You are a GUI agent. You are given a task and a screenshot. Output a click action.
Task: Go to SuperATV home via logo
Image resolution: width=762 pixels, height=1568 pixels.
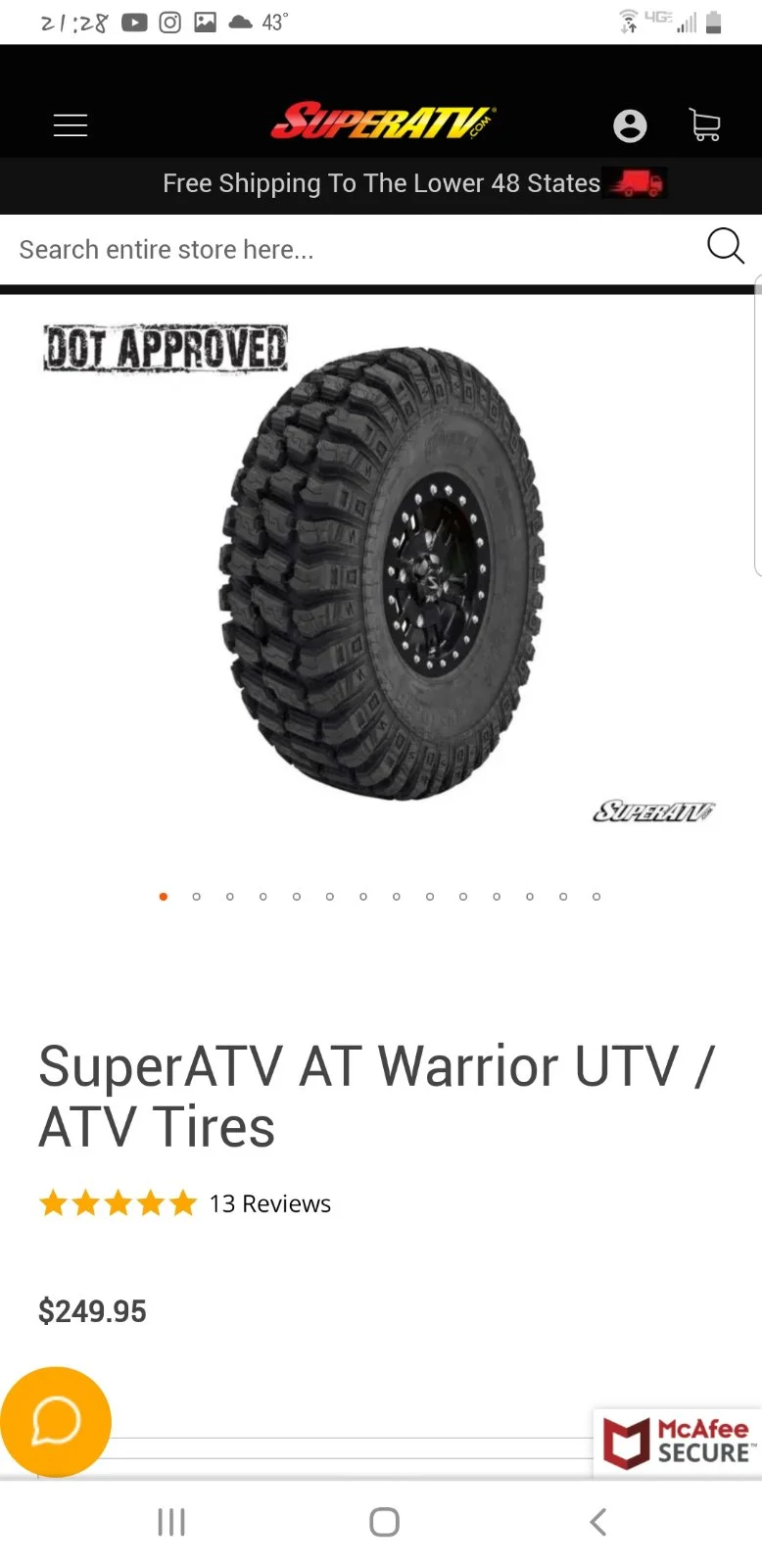383,122
